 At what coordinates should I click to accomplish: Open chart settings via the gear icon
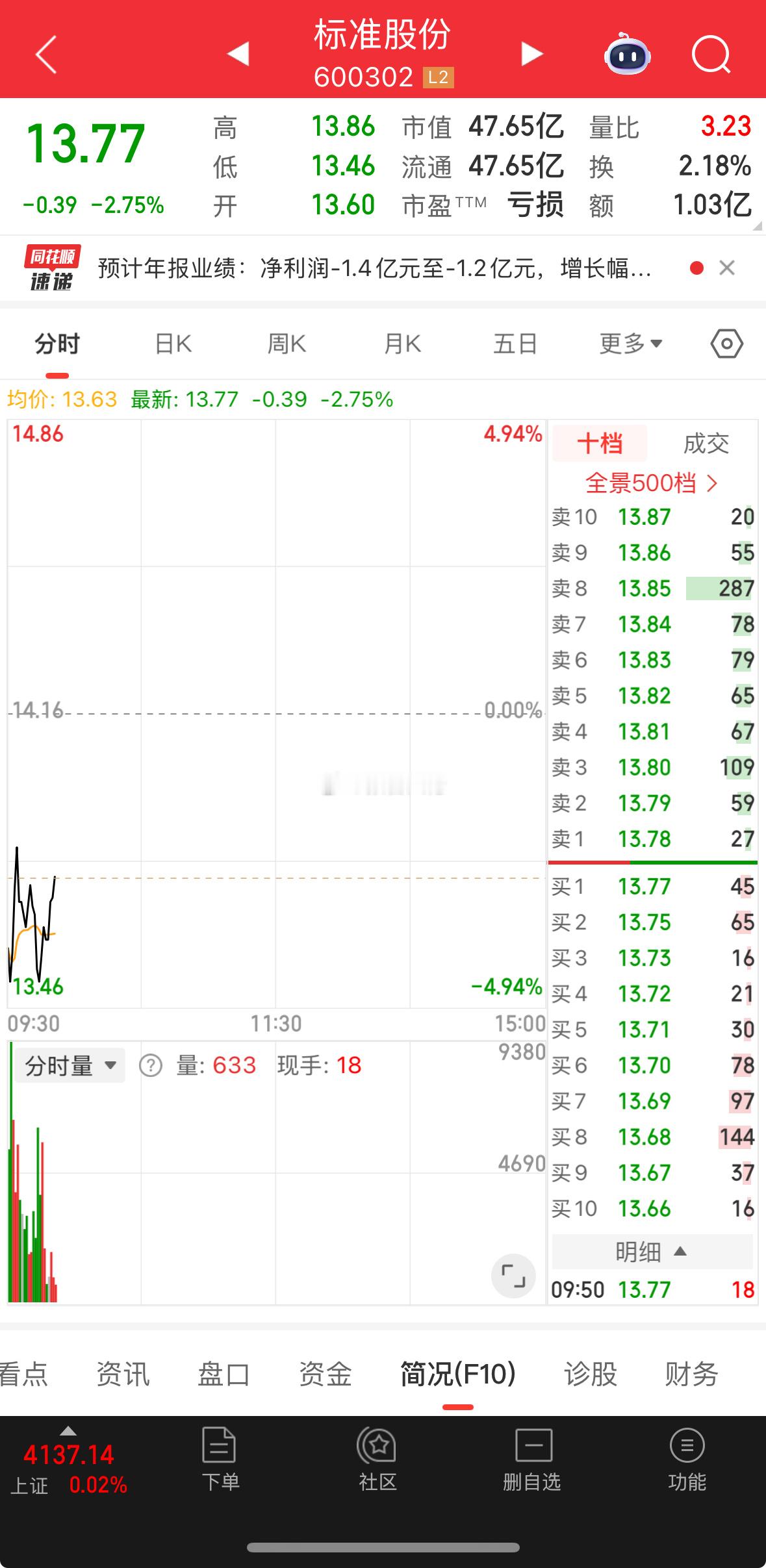click(x=726, y=344)
